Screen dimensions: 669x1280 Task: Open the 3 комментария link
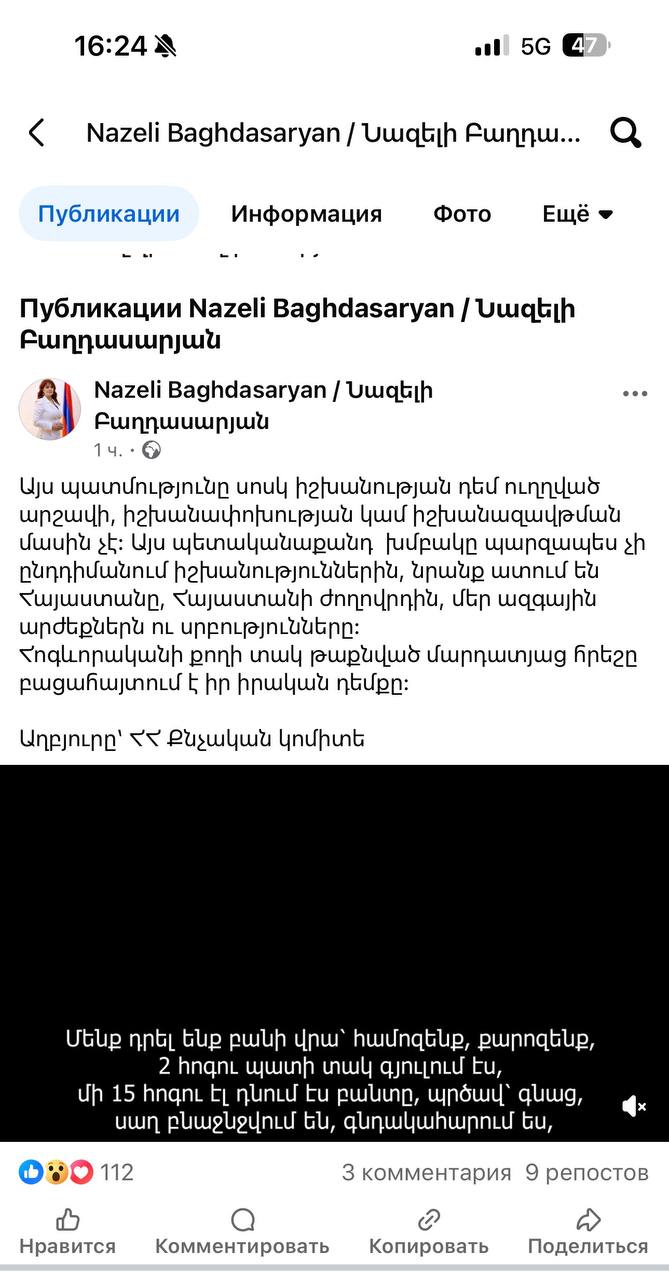coord(426,1172)
